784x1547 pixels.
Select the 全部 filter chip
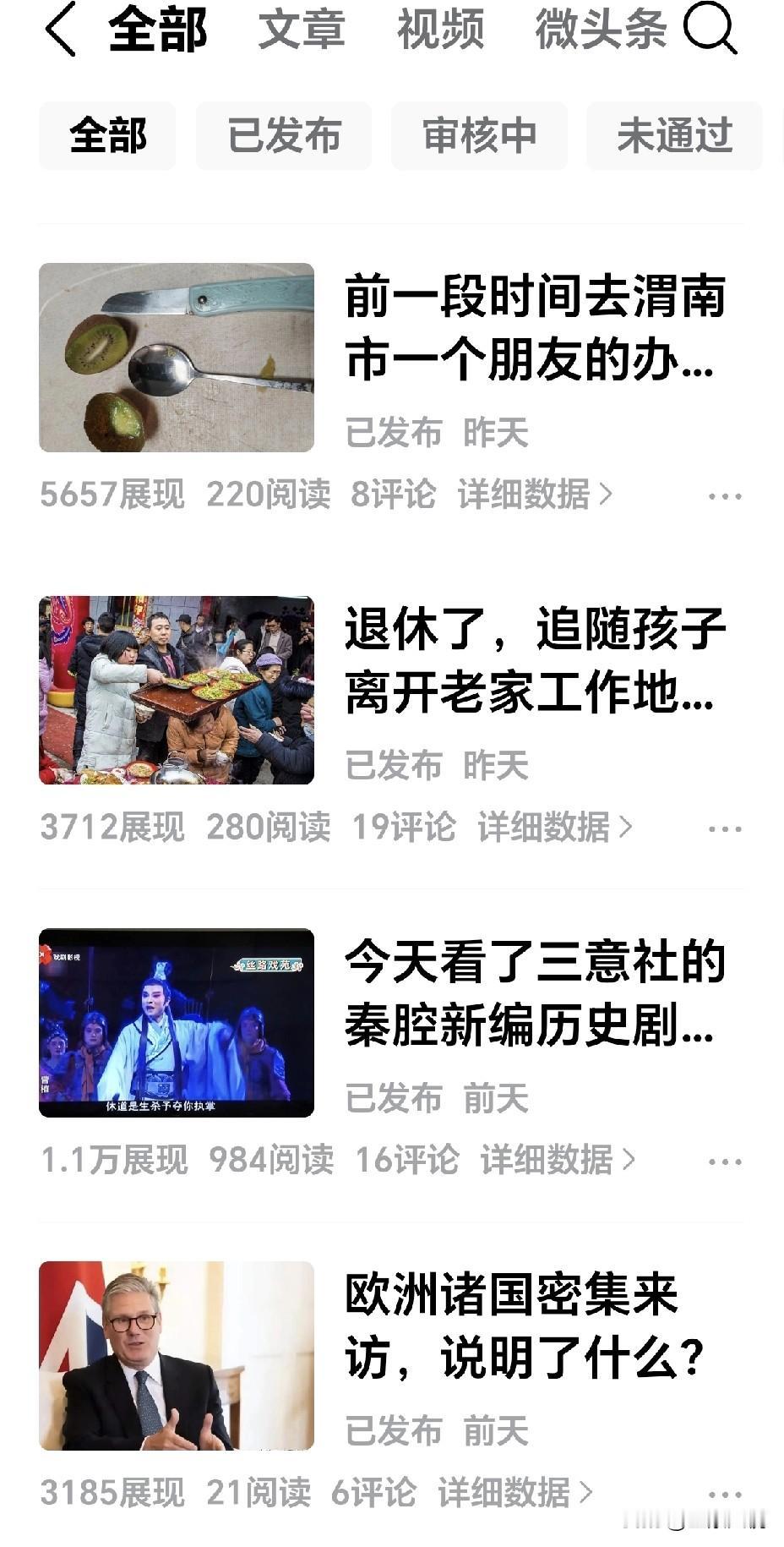(107, 135)
